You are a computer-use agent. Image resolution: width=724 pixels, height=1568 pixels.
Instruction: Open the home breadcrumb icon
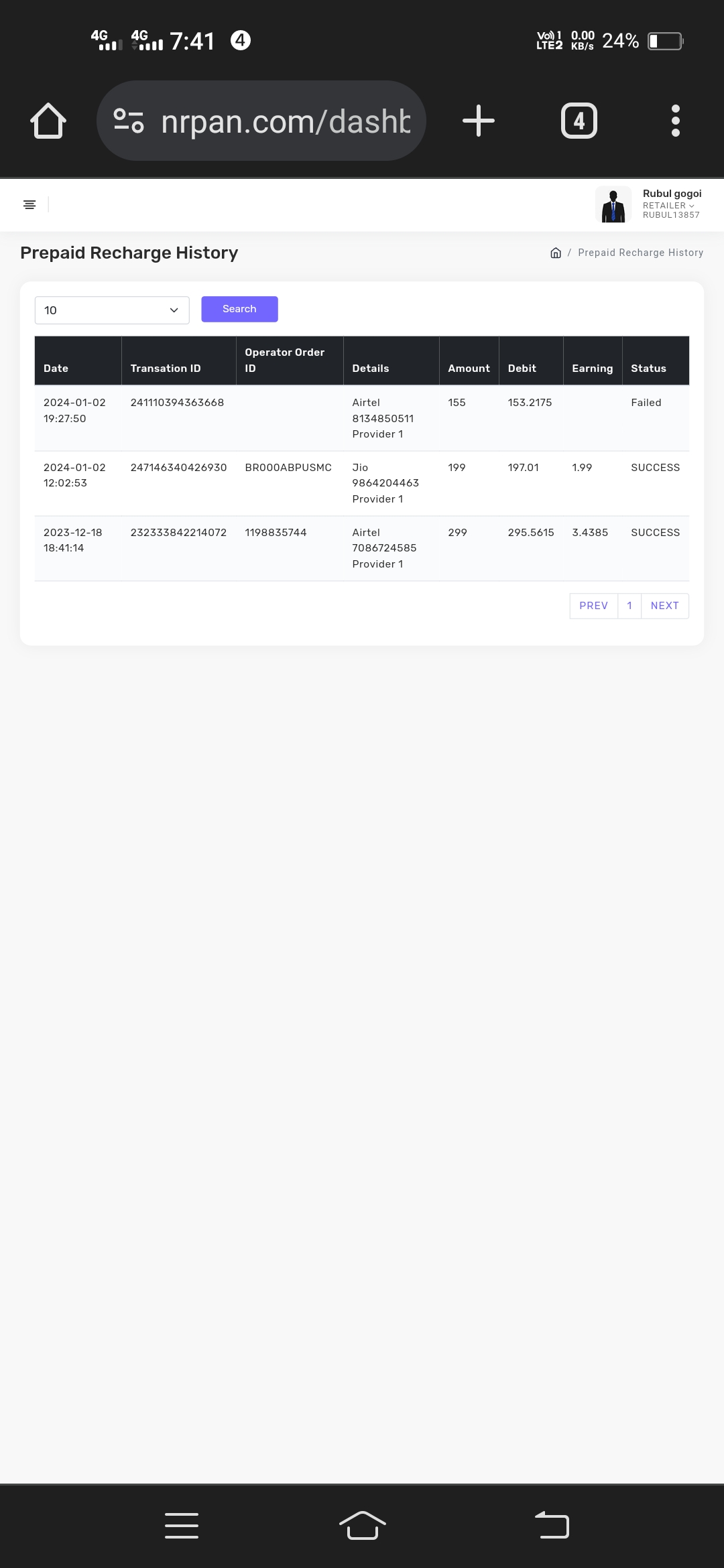pyautogui.click(x=555, y=253)
